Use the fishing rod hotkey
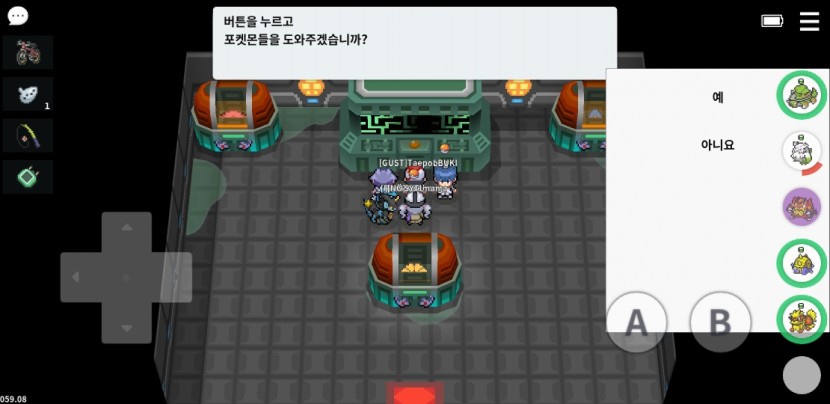Viewport: 830px width, 404px height. coord(28,135)
